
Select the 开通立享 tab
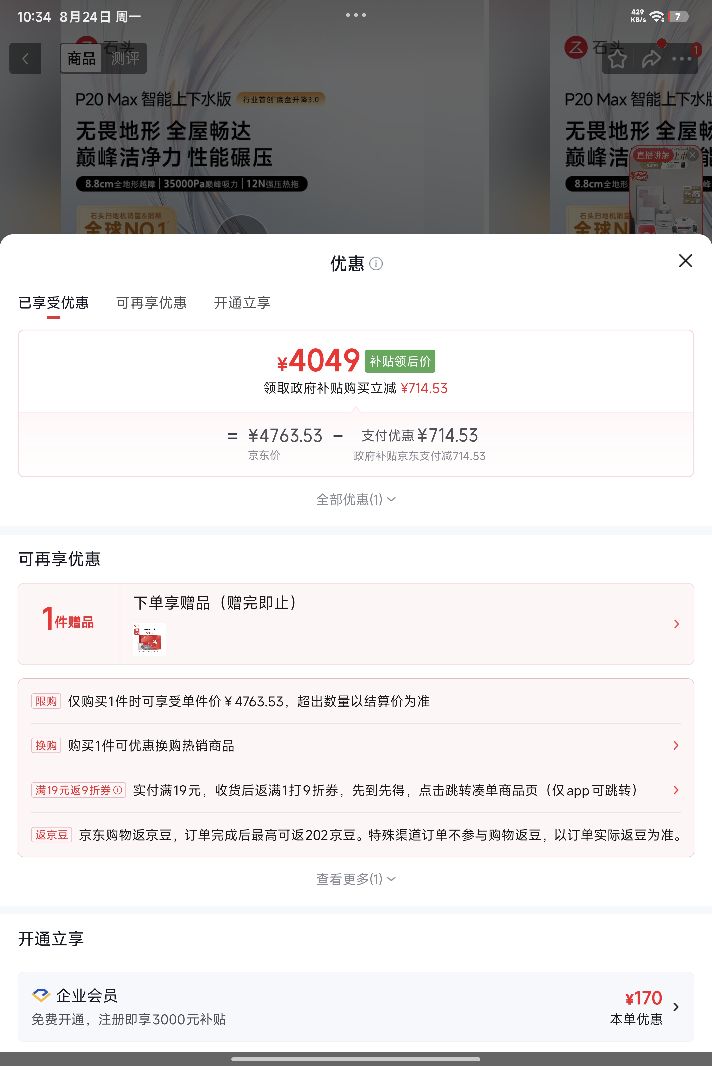(242, 303)
